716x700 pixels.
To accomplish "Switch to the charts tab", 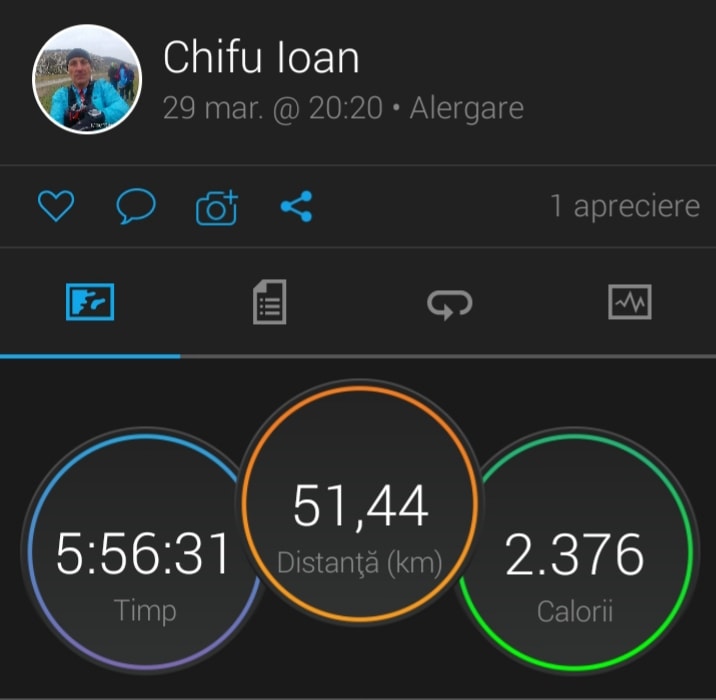I will [x=629, y=302].
